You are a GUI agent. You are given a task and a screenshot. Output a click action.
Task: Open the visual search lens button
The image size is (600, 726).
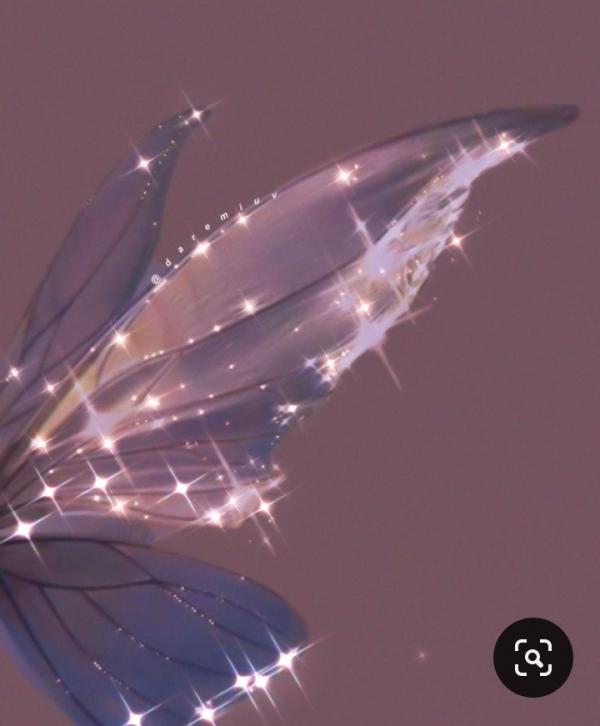point(533,657)
